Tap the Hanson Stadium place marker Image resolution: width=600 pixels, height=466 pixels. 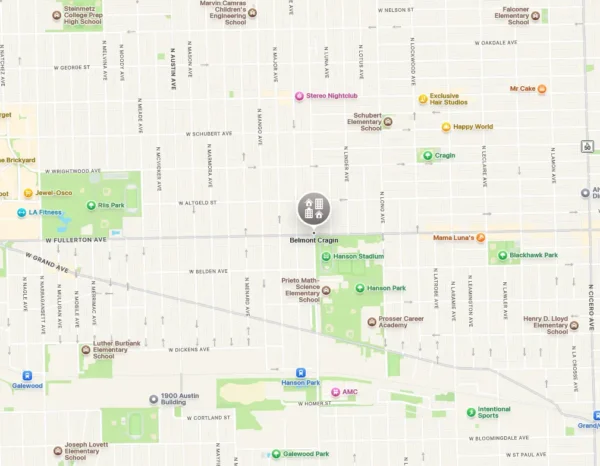pos(325,256)
